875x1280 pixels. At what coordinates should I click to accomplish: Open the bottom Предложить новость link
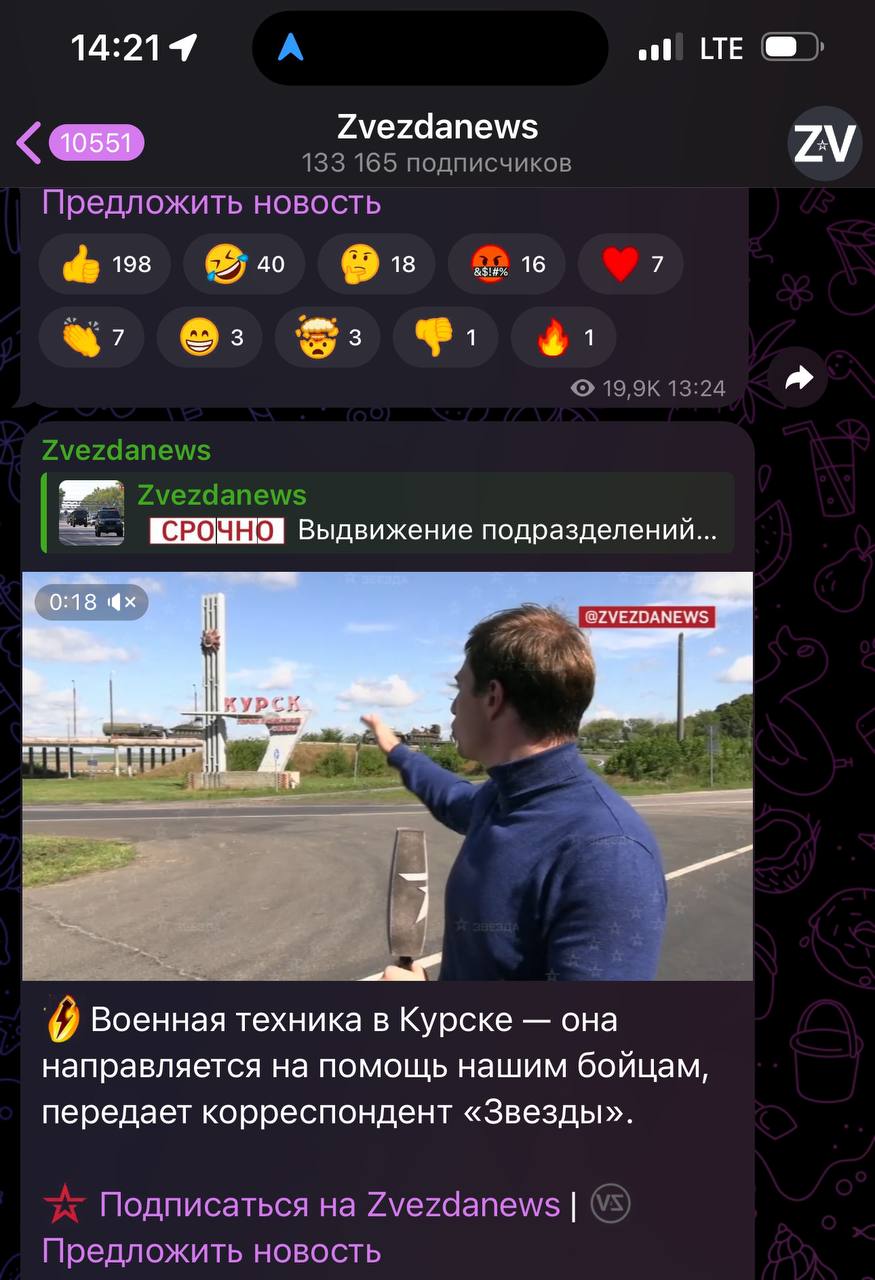tap(211, 1250)
